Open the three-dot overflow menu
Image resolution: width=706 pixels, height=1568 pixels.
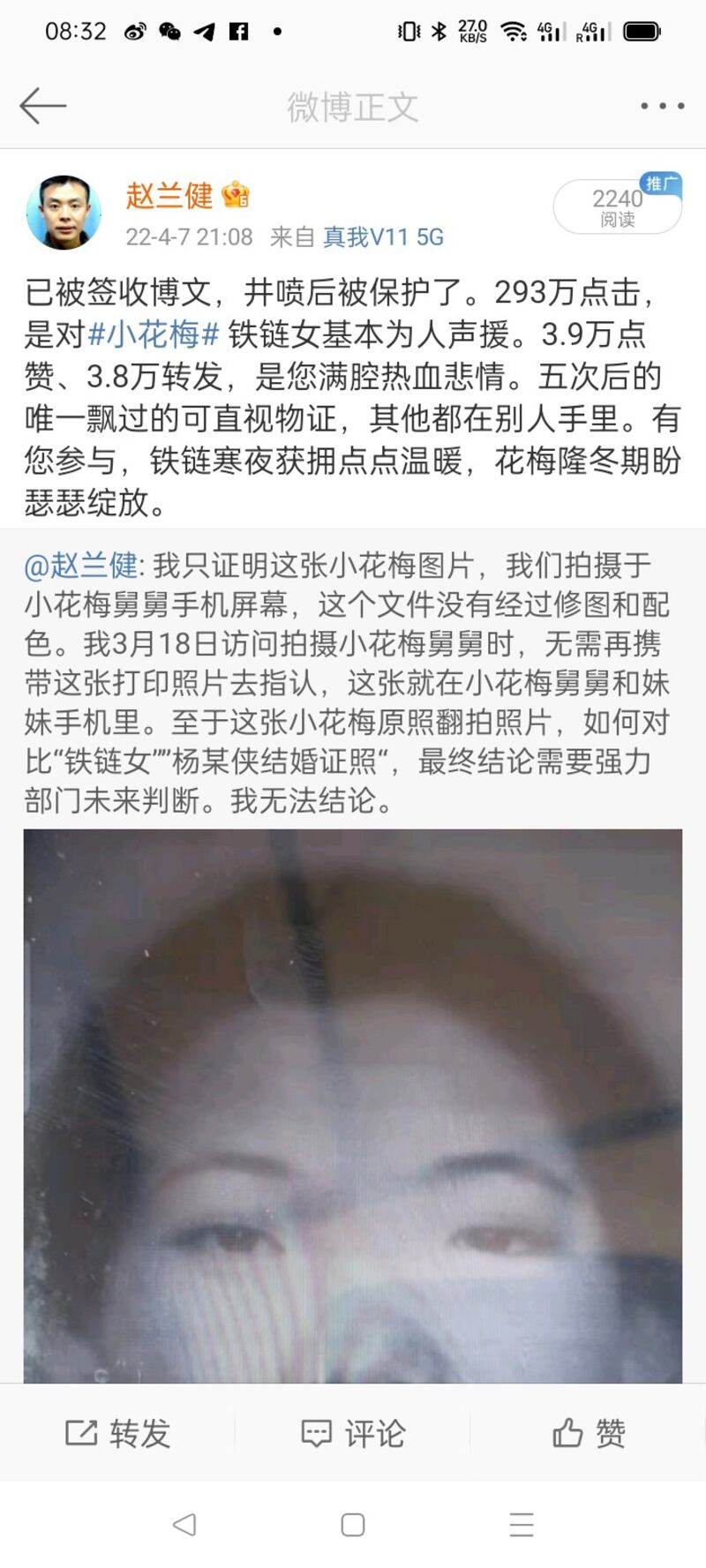[x=662, y=106]
